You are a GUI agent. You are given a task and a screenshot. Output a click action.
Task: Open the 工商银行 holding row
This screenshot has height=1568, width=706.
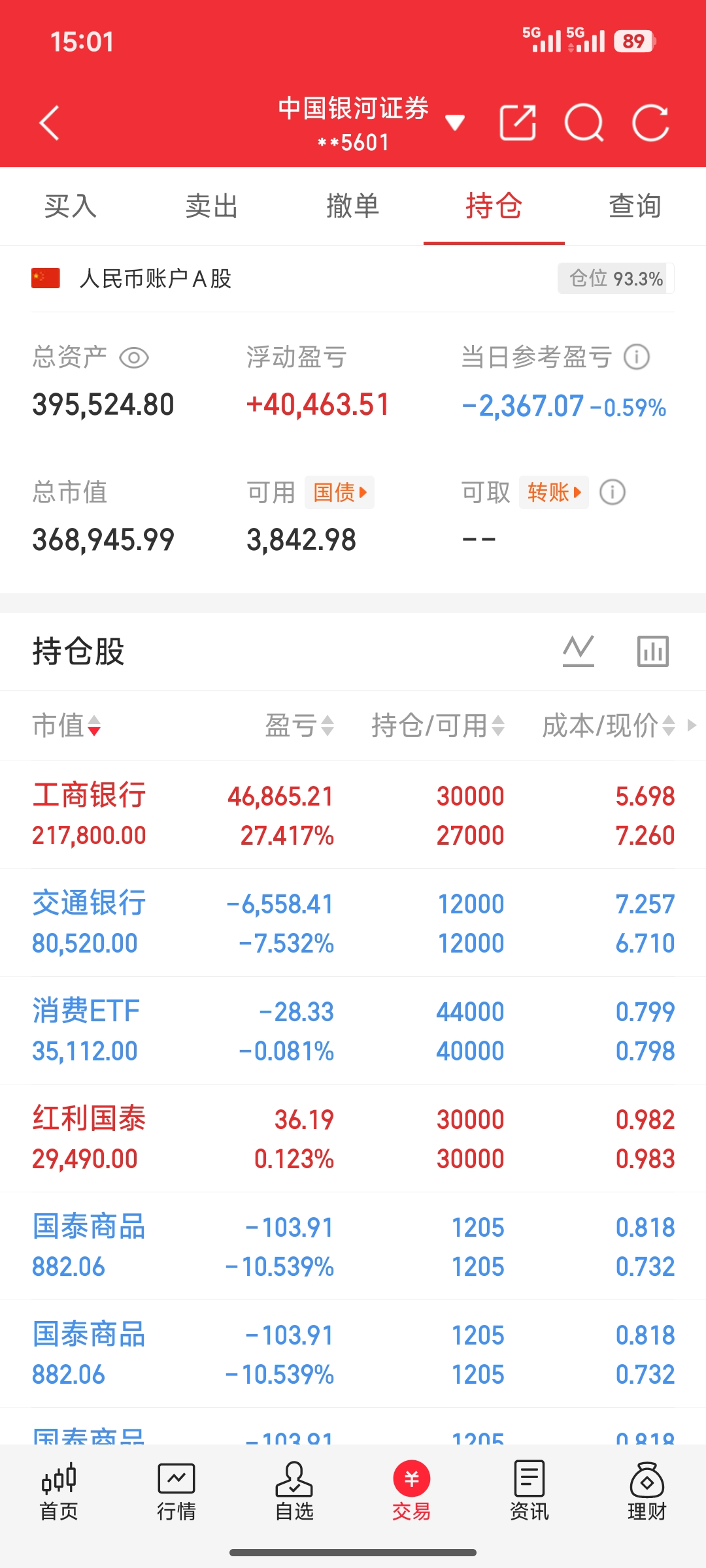[353, 815]
